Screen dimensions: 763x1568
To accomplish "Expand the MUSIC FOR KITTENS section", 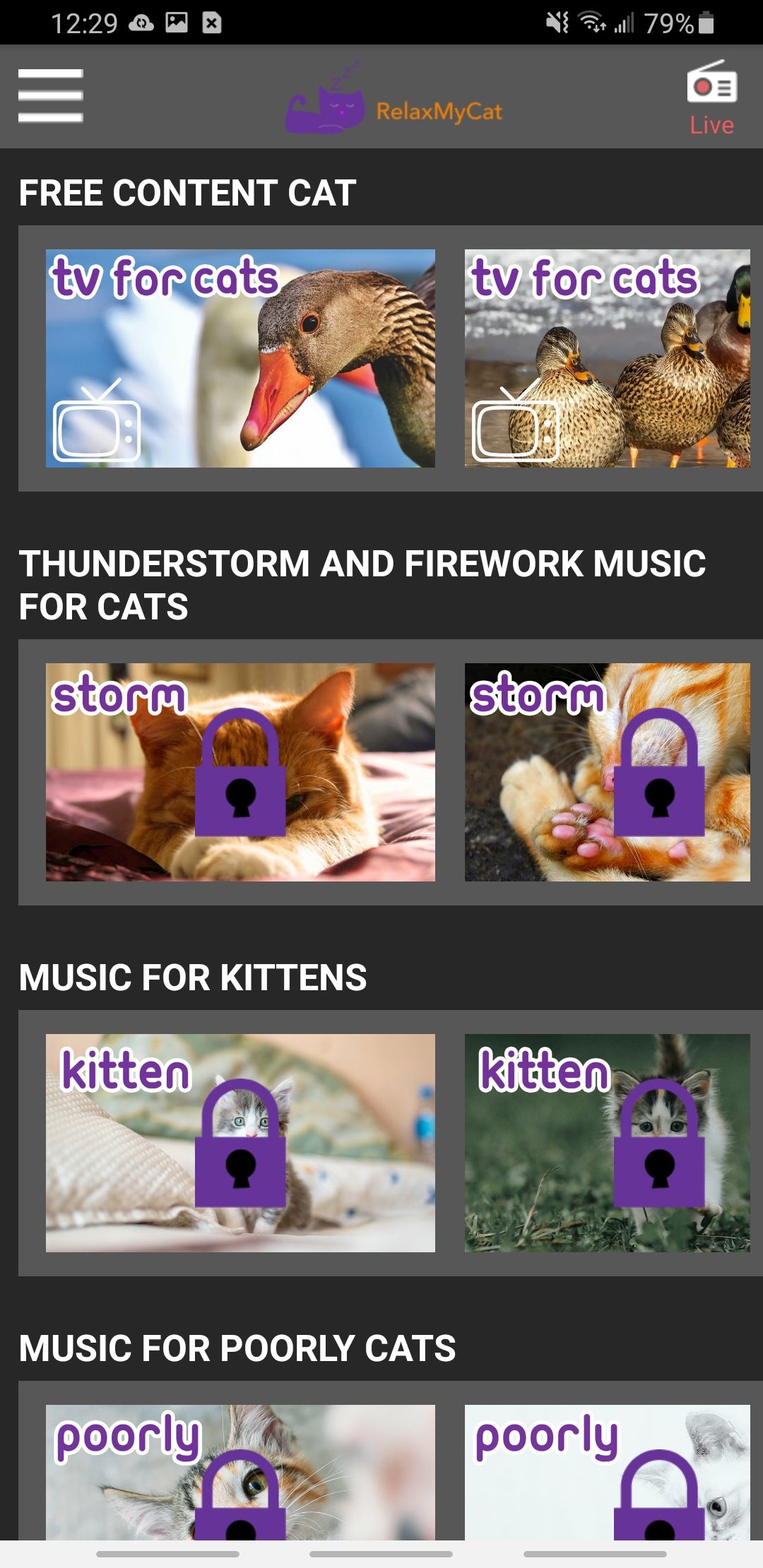I will (192, 977).
